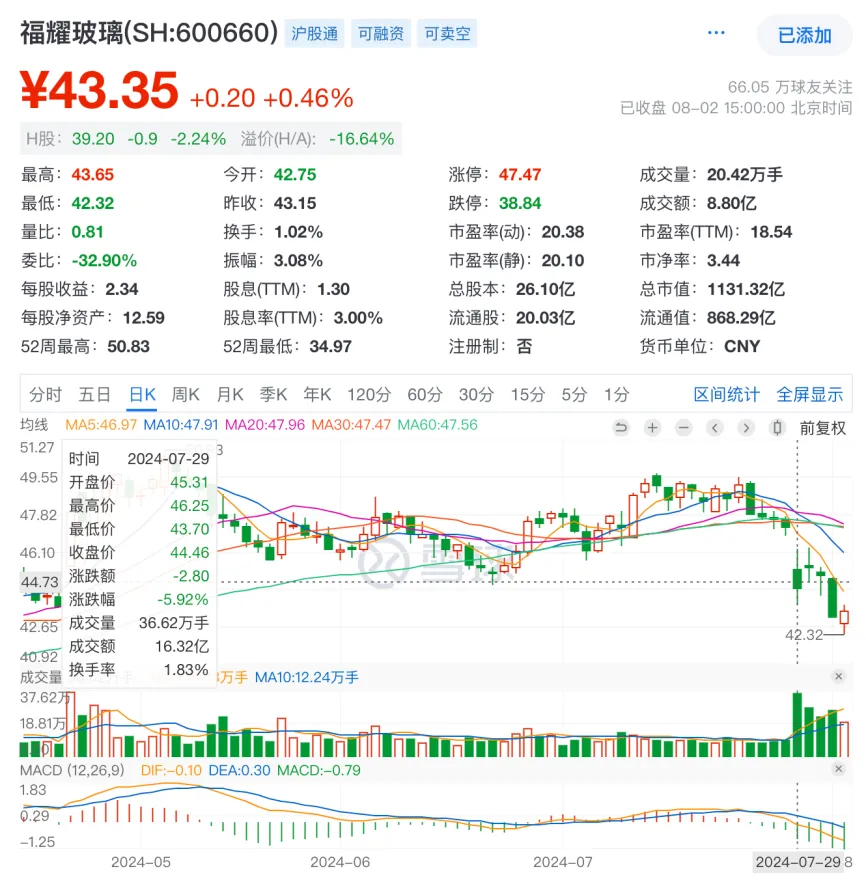The height and width of the screenshot is (884, 866).
Task: Zoom out the chart with minus icon
Action: click(x=683, y=428)
